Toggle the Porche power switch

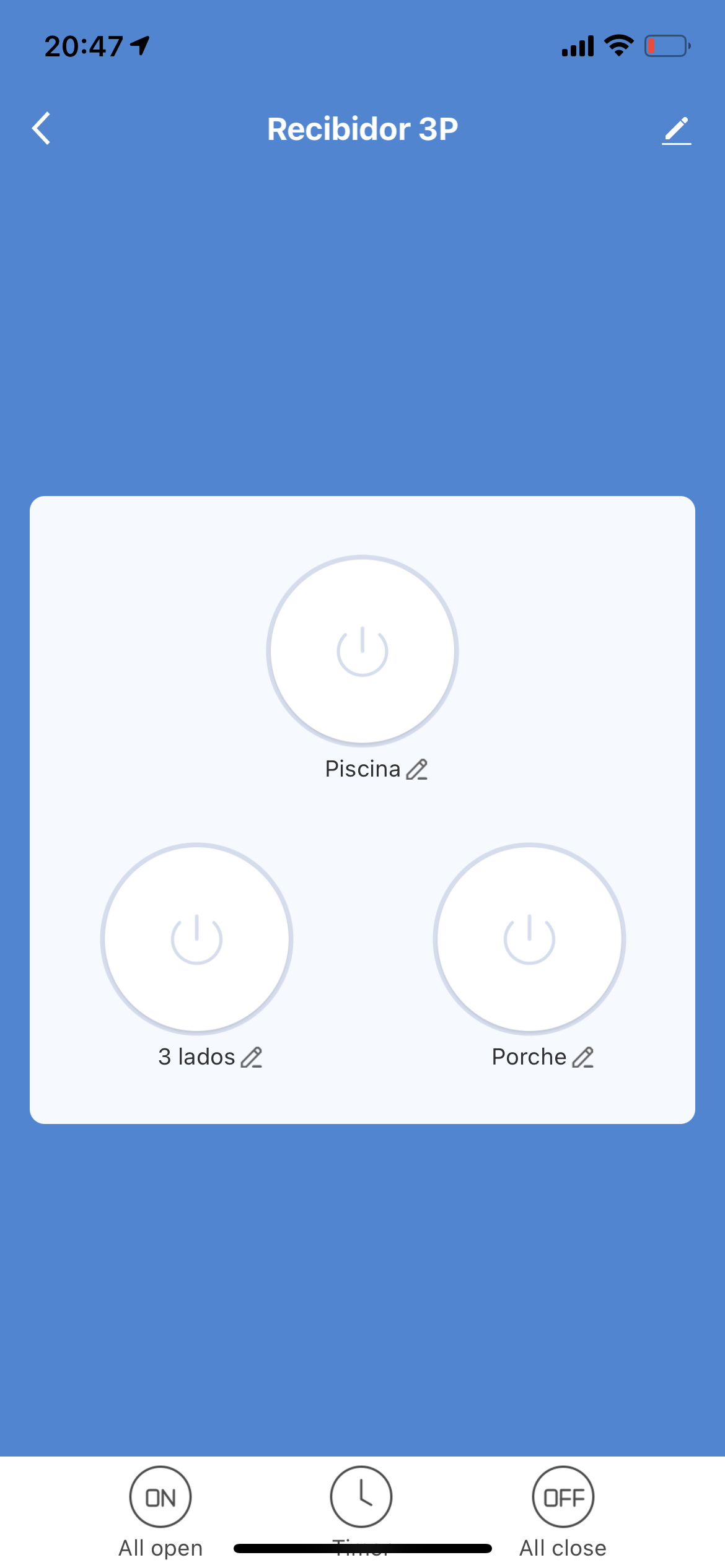tap(529, 939)
